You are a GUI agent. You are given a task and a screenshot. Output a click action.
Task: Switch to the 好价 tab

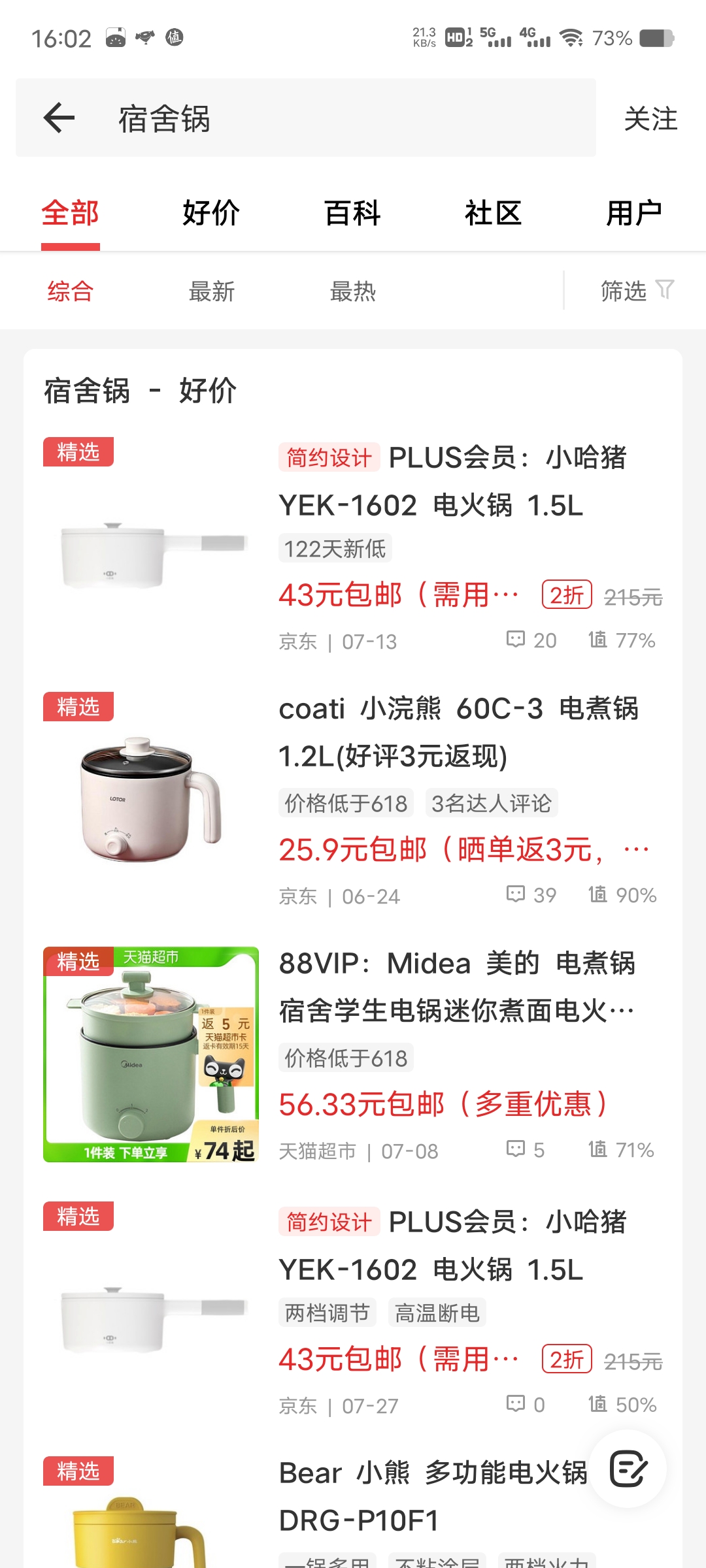coord(211,214)
